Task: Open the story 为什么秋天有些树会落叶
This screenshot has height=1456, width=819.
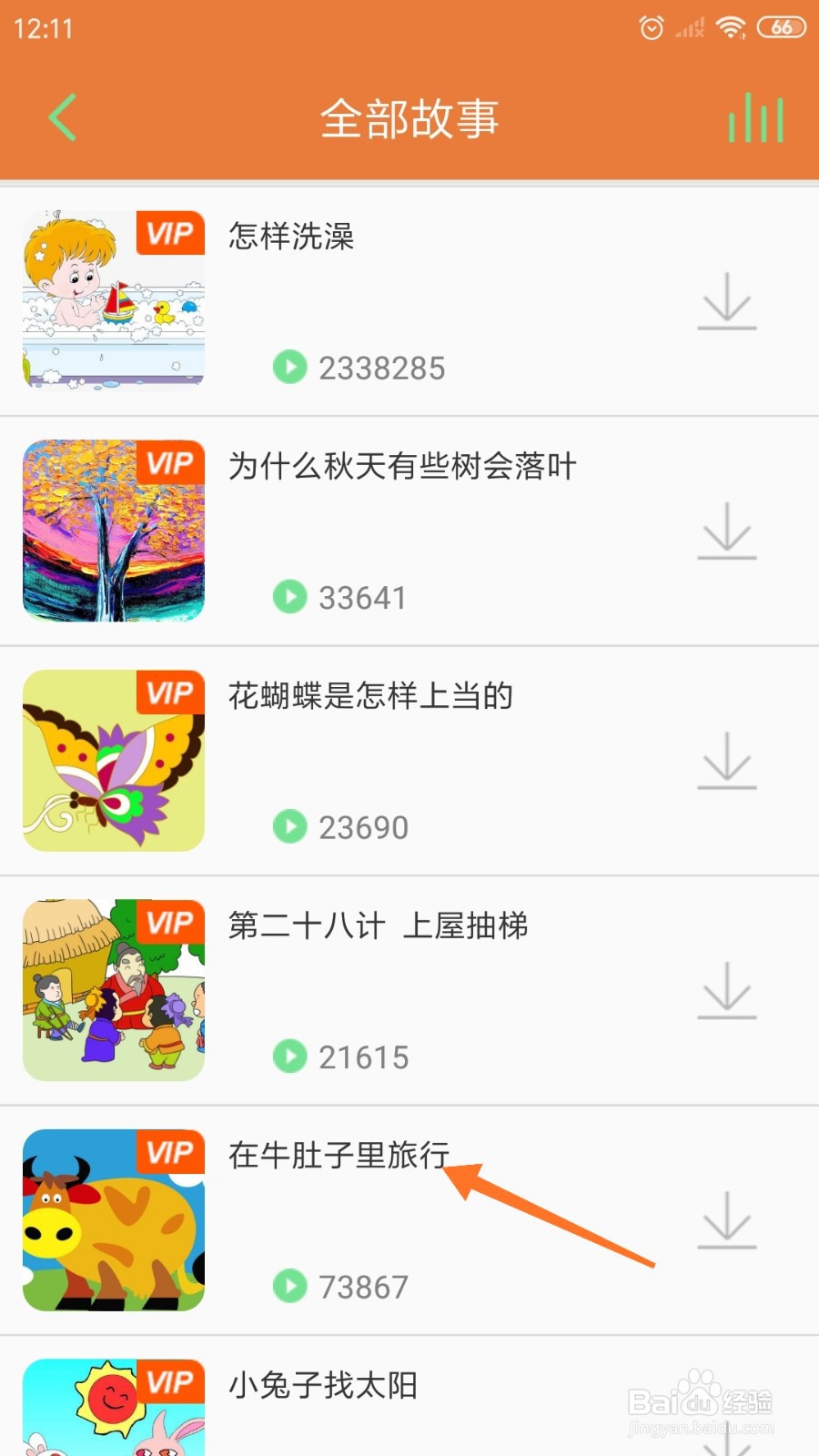Action: pos(400,466)
